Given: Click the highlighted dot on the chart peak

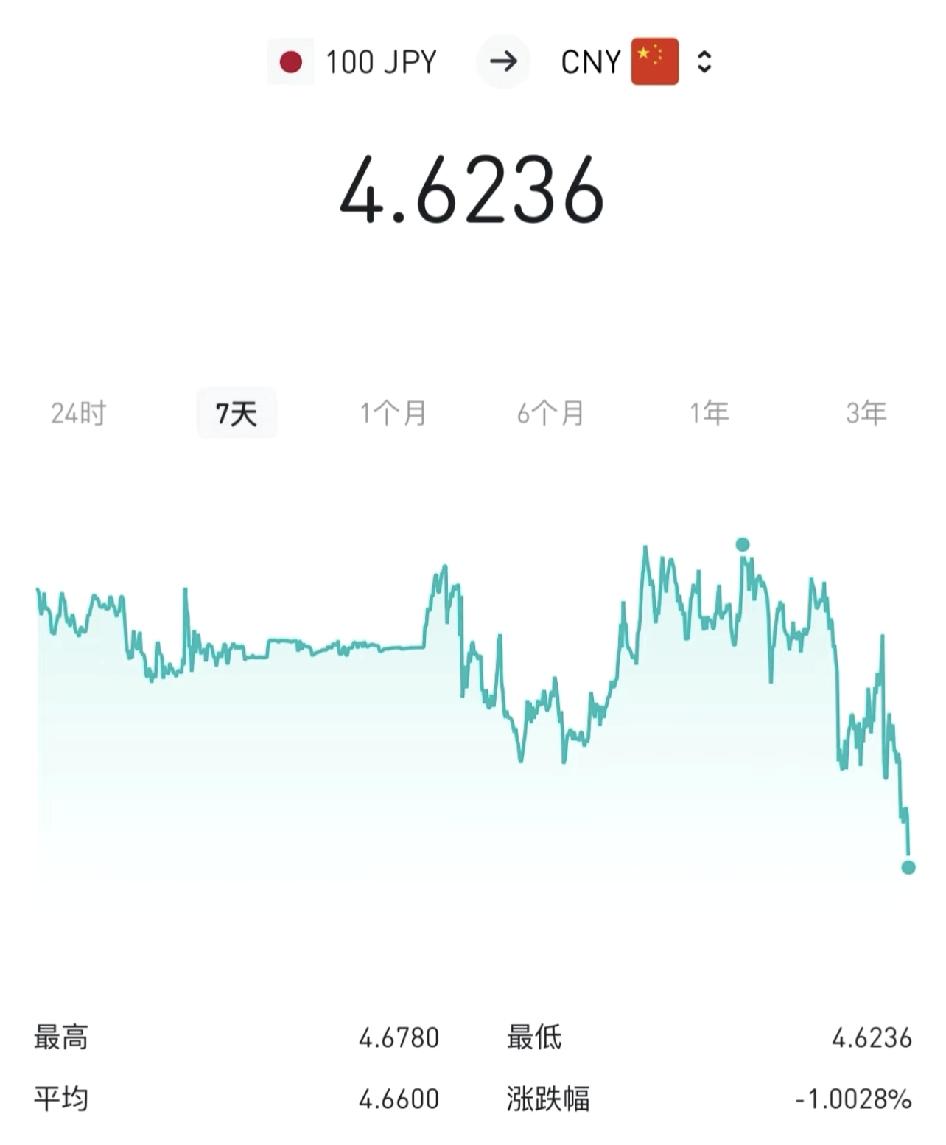Looking at the screenshot, I should pos(742,544).
